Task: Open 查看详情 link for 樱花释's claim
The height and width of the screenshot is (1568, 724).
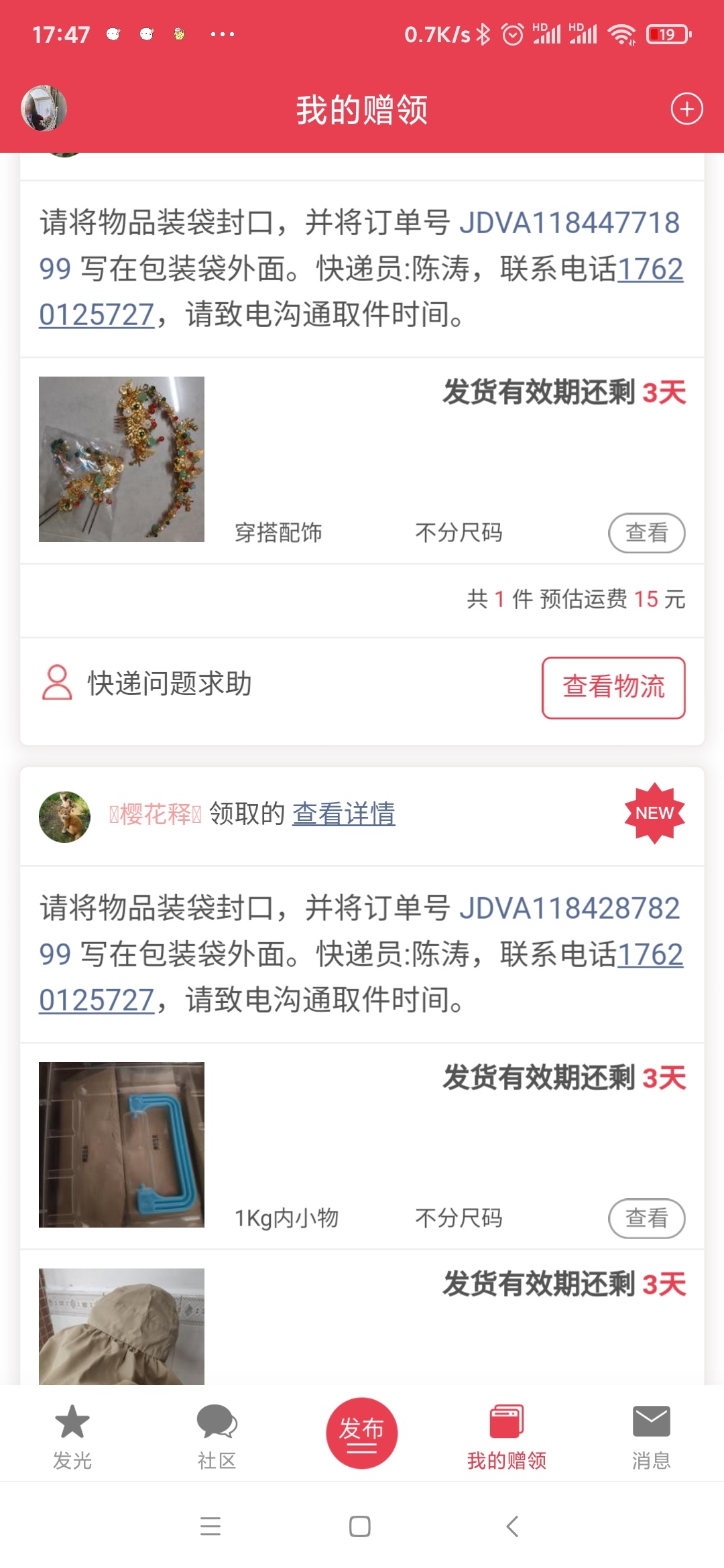Action: [343, 814]
